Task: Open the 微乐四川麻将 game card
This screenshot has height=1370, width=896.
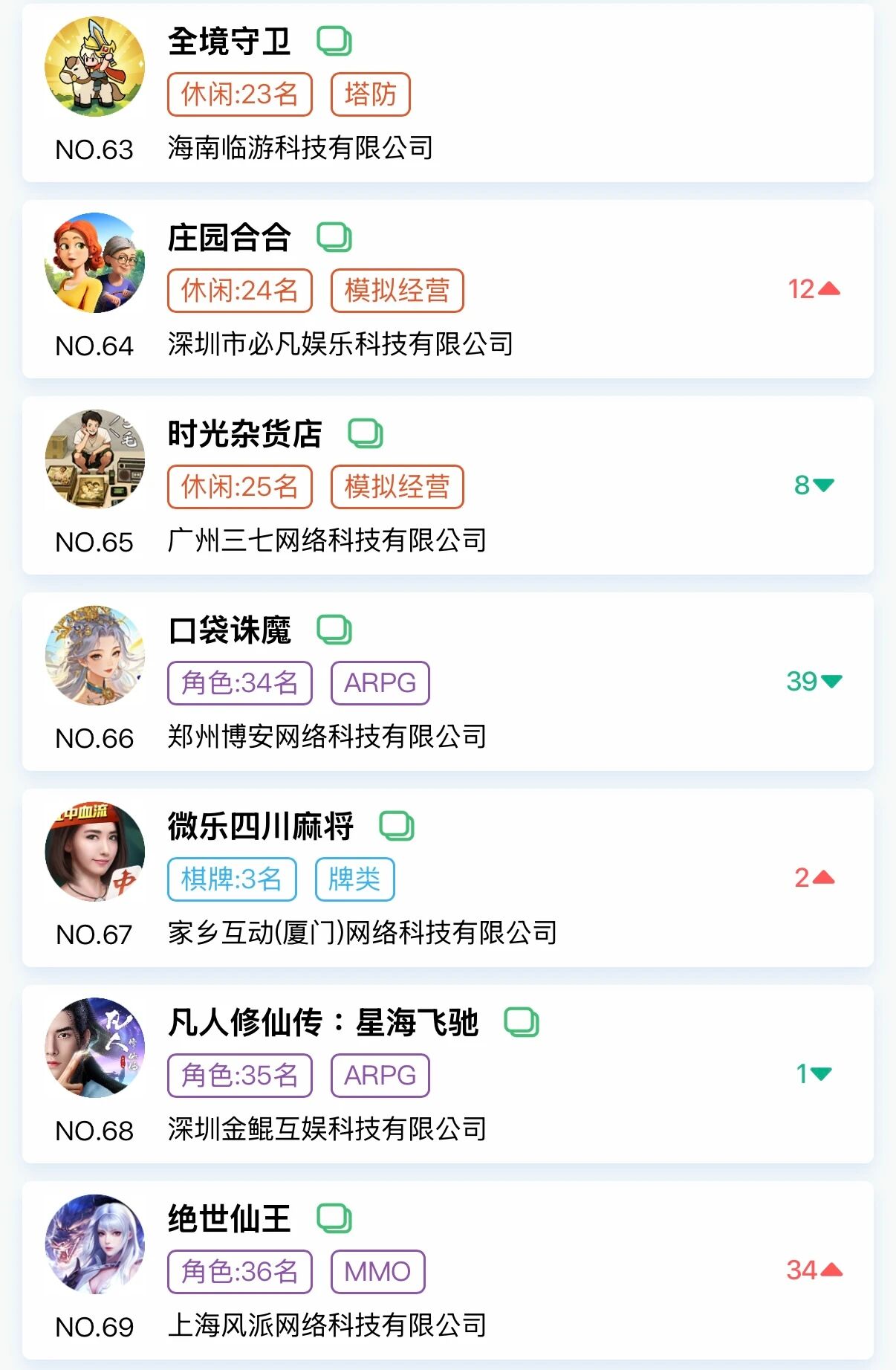Action: (x=594, y=878)
